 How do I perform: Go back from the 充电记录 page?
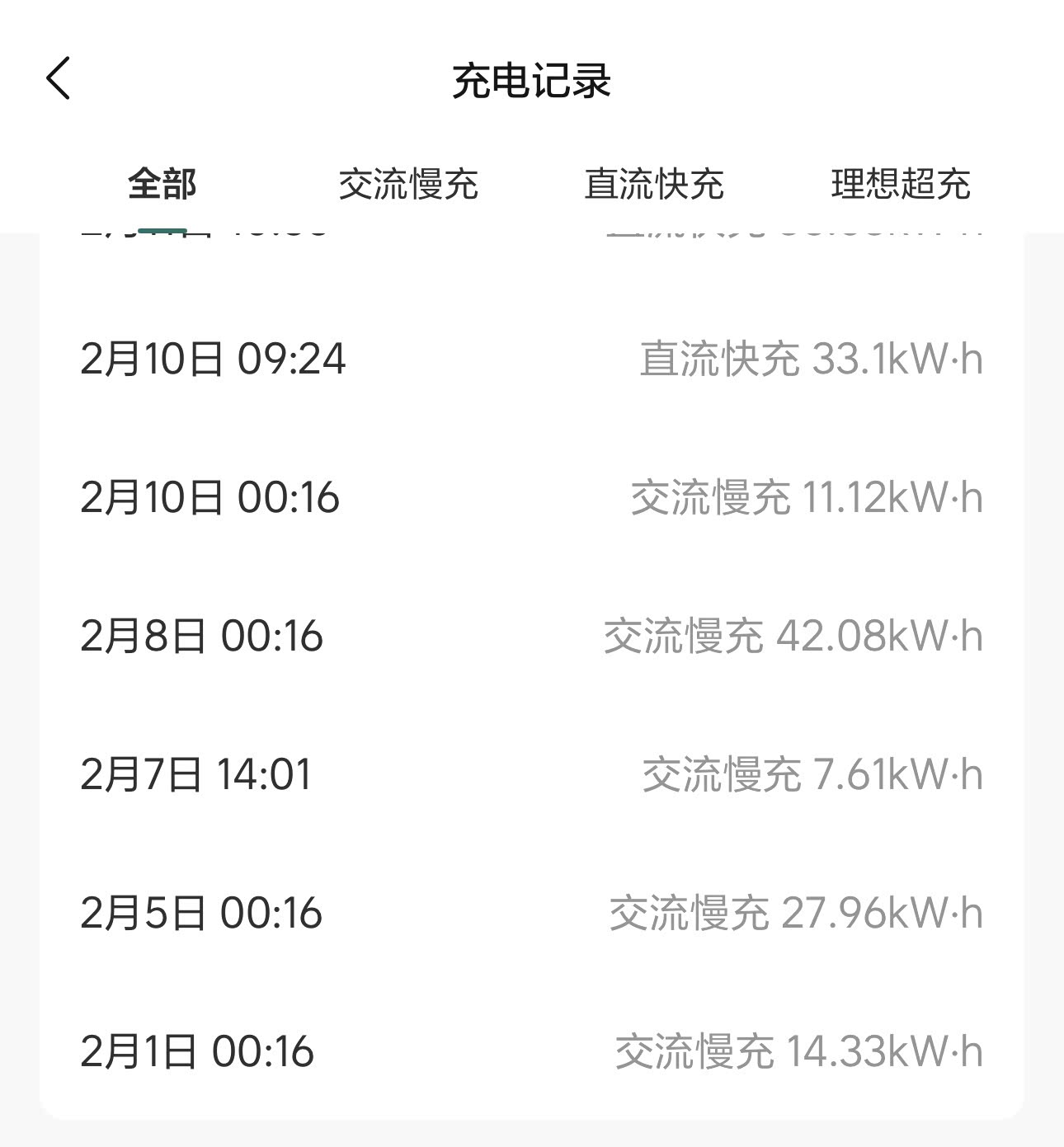[x=59, y=79]
